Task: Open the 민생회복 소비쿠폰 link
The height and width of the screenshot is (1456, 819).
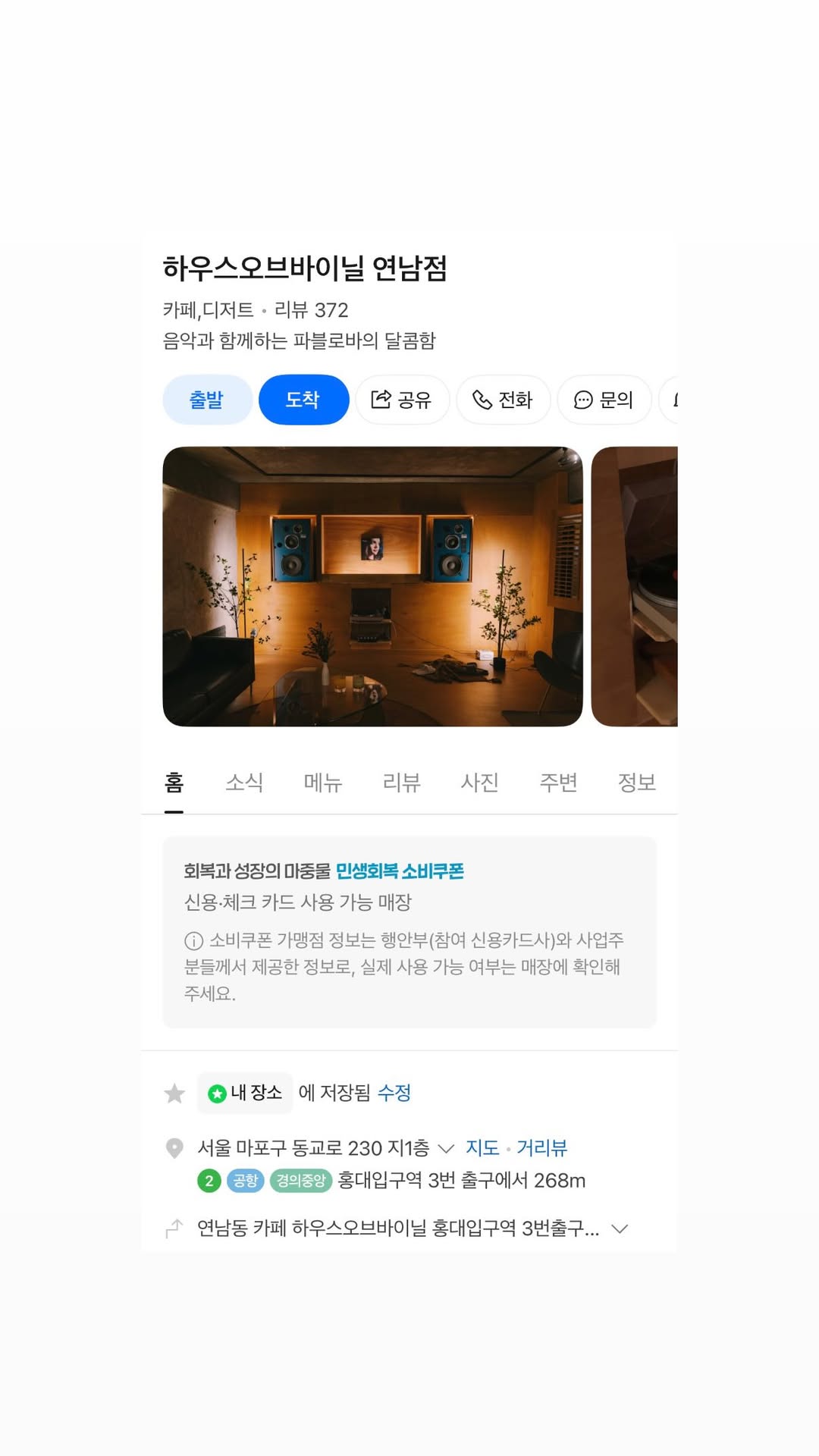Action: (400, 871)
